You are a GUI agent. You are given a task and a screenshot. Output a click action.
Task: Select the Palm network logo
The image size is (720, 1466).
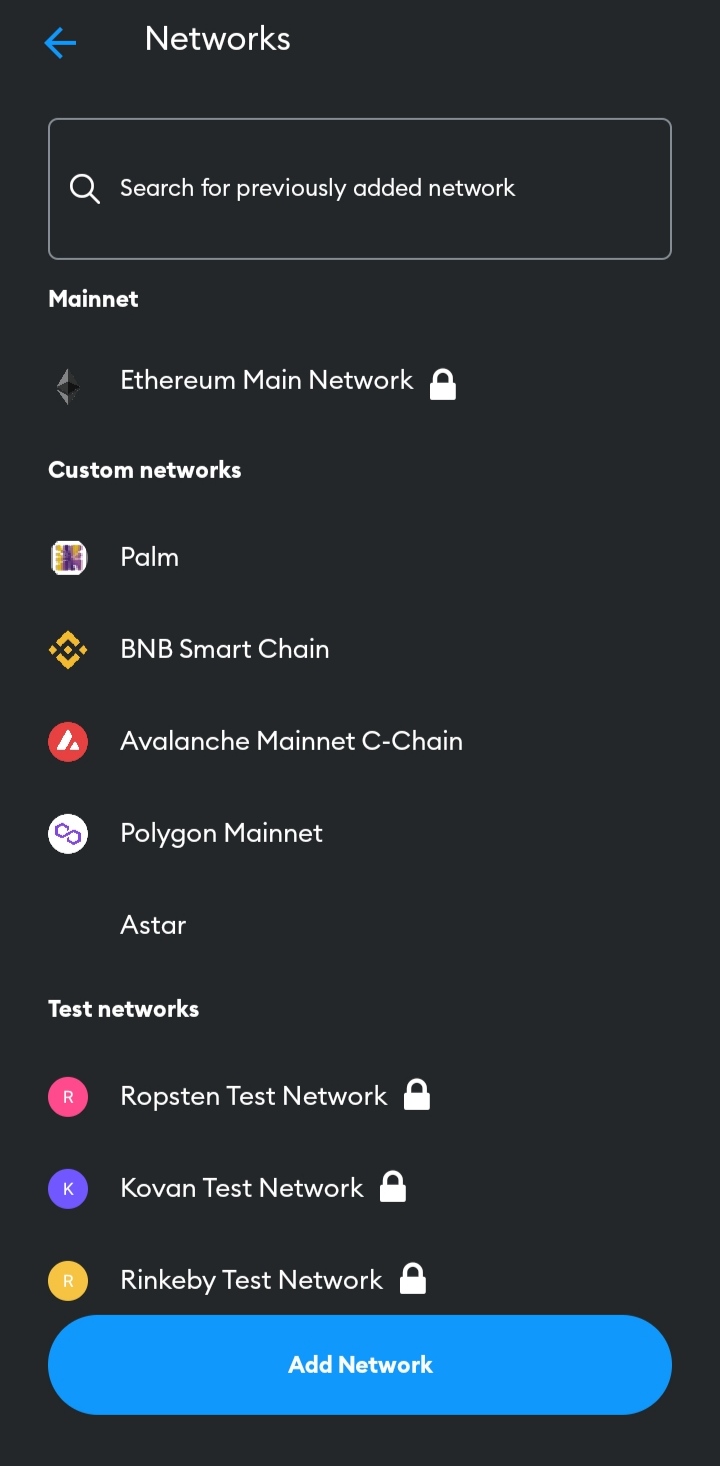pos(67,557)
